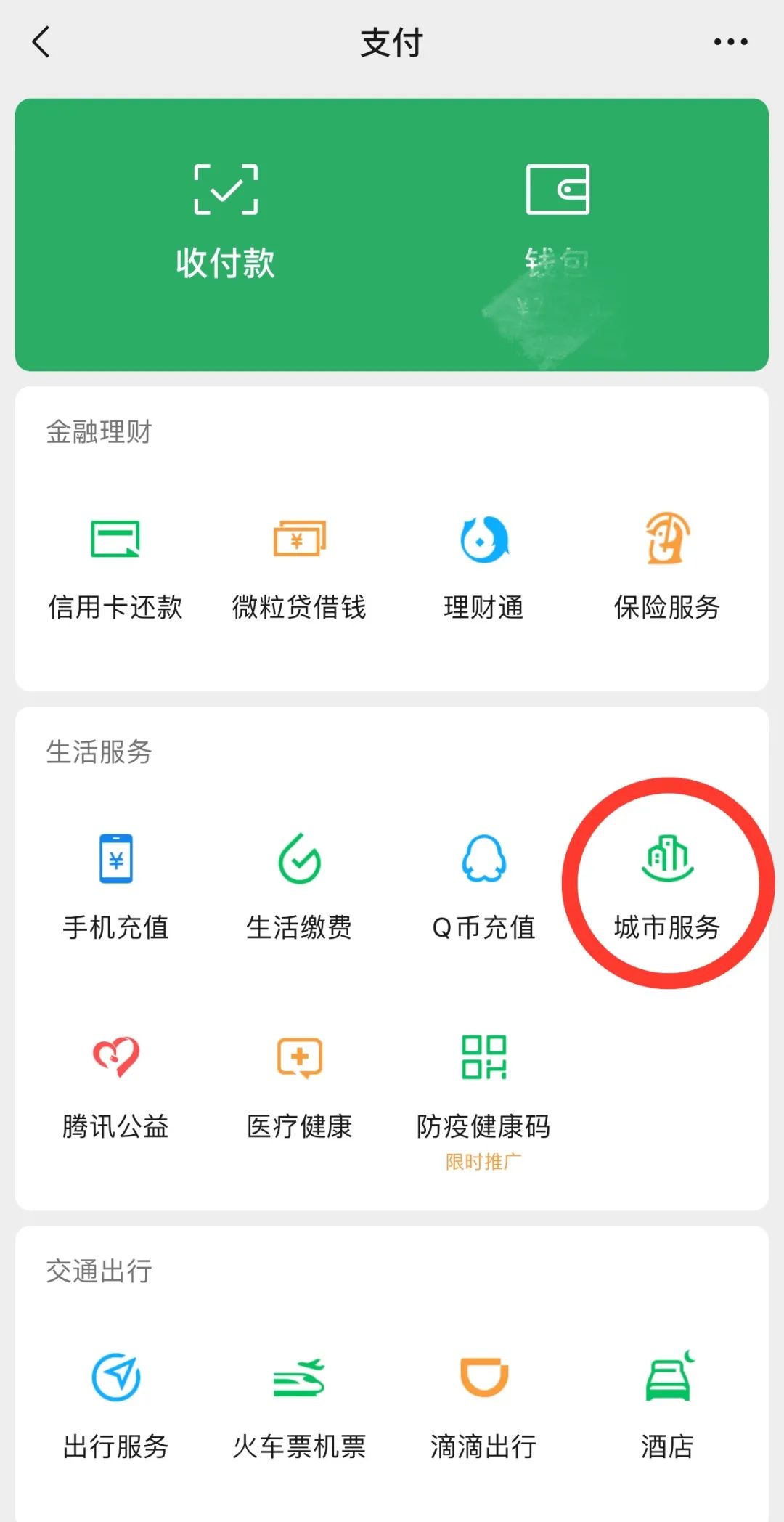Open 腾讯公益 charity page
The width and height of the screenshot is (784, 1522).
[115, 1086]
